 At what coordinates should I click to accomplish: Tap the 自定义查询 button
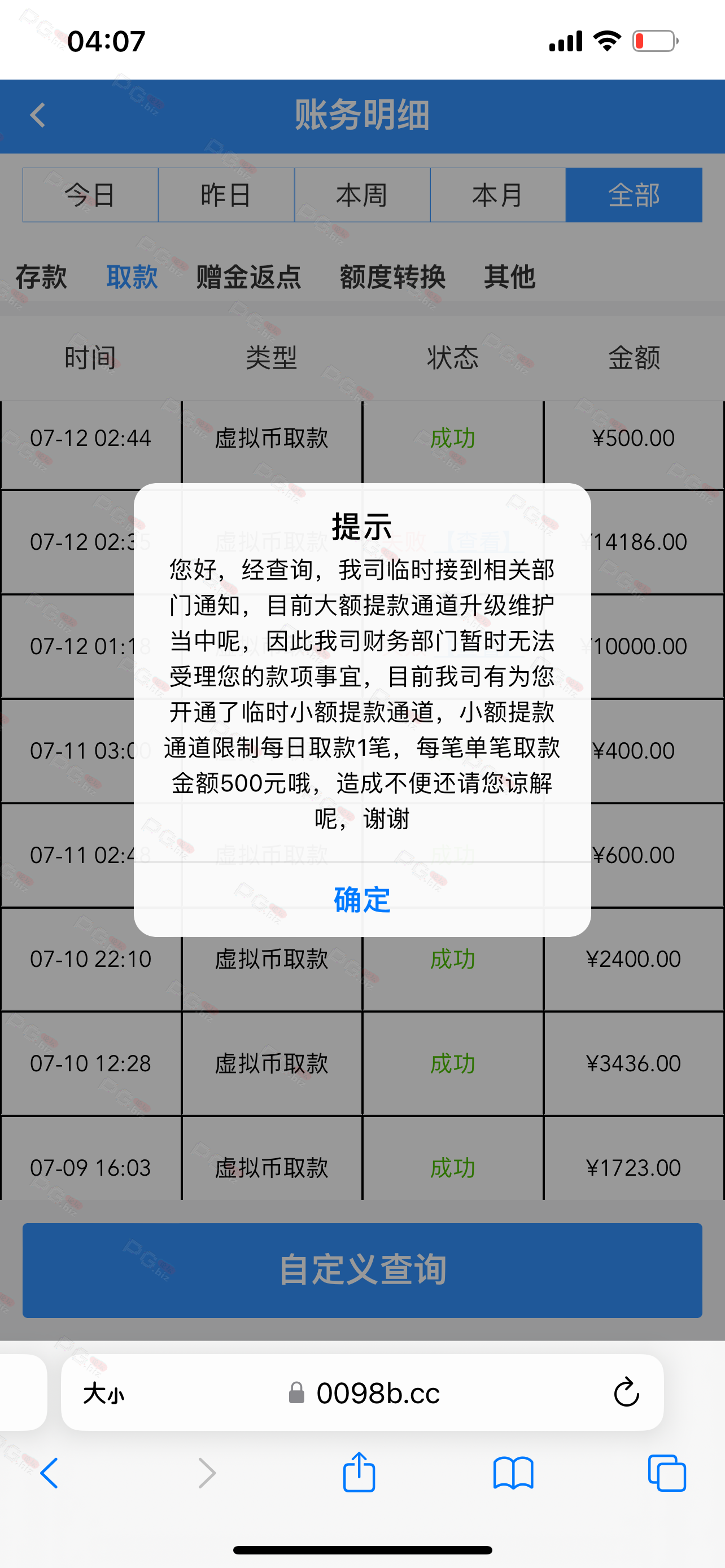(362, 1271)
